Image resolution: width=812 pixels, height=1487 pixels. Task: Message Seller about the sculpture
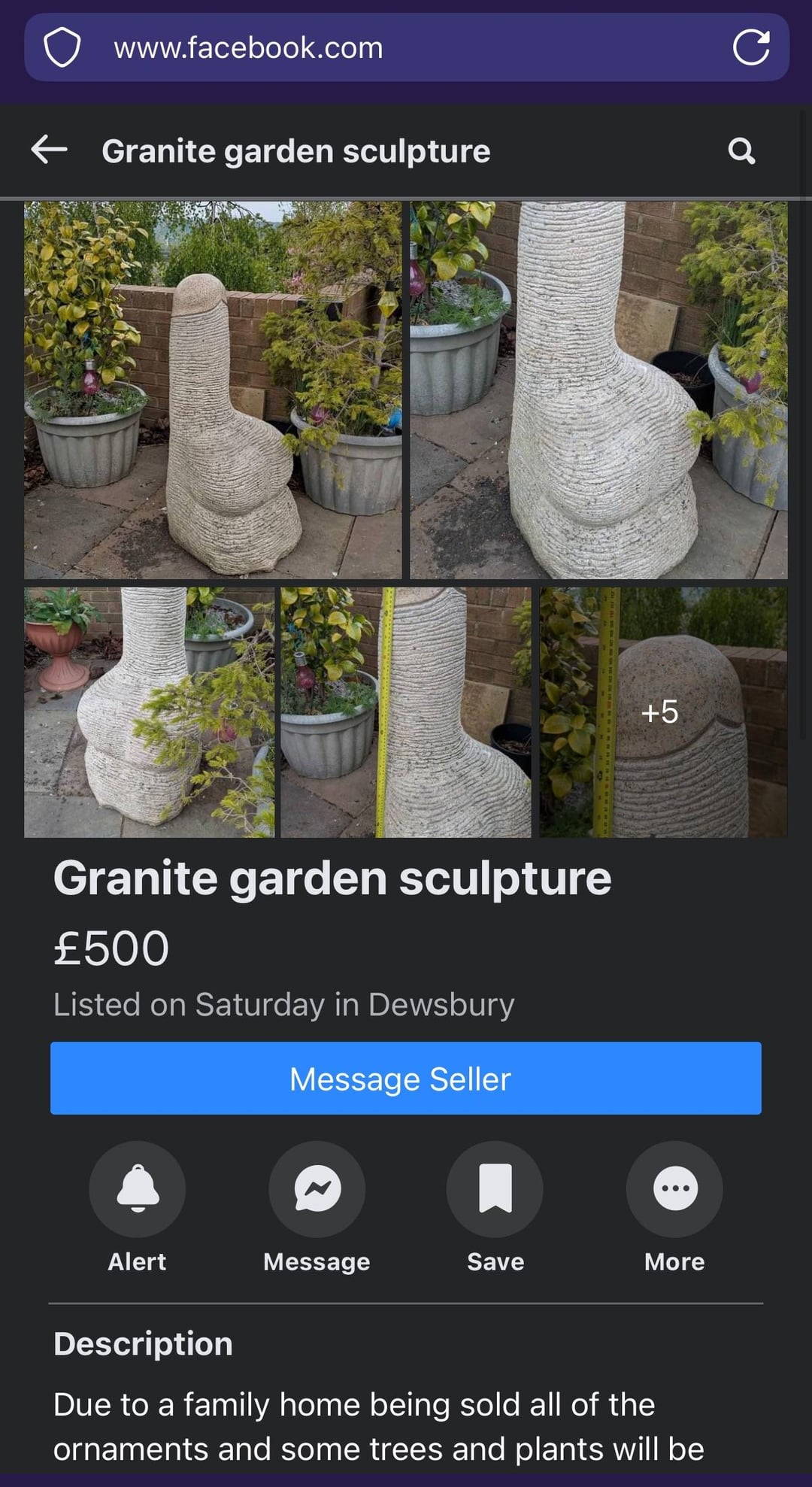406,1078
